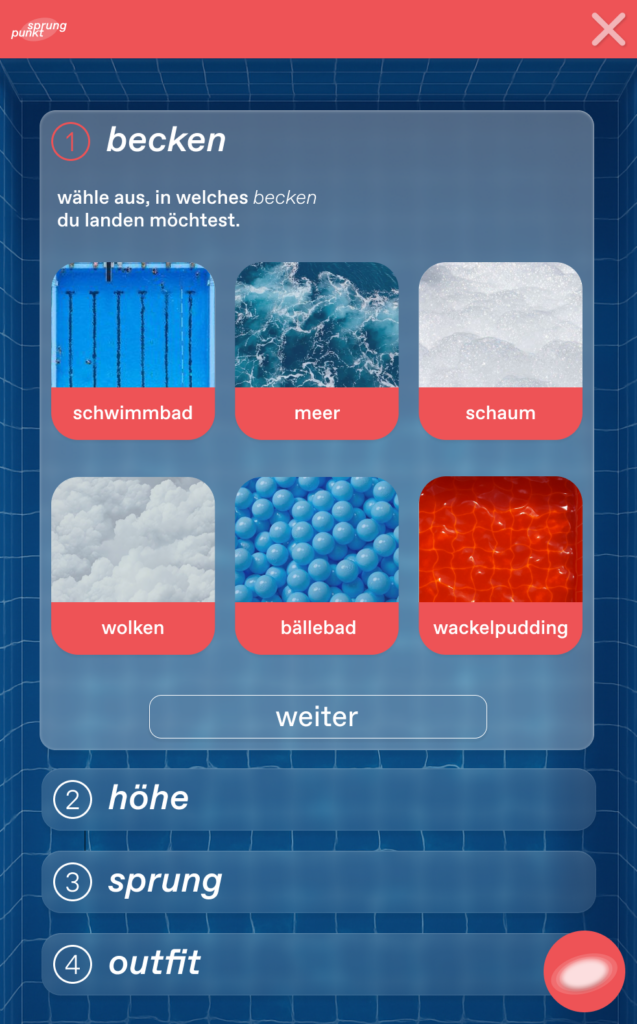This screenshot has width=637, height=1024.
Task: Choose meer as landing pool
Action: (317, 350)
